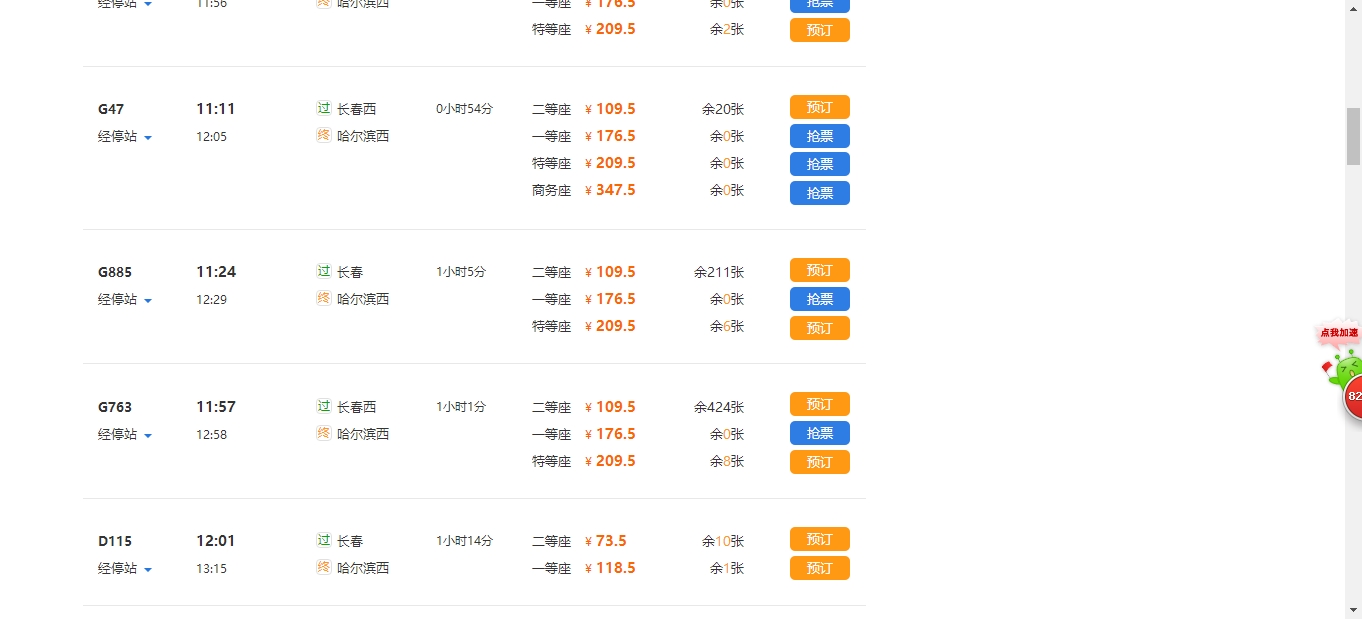This screenshot has height=619, width=1362.
Task: Book the G763 premium-class seat ticket
Action: tap(820, 462)
